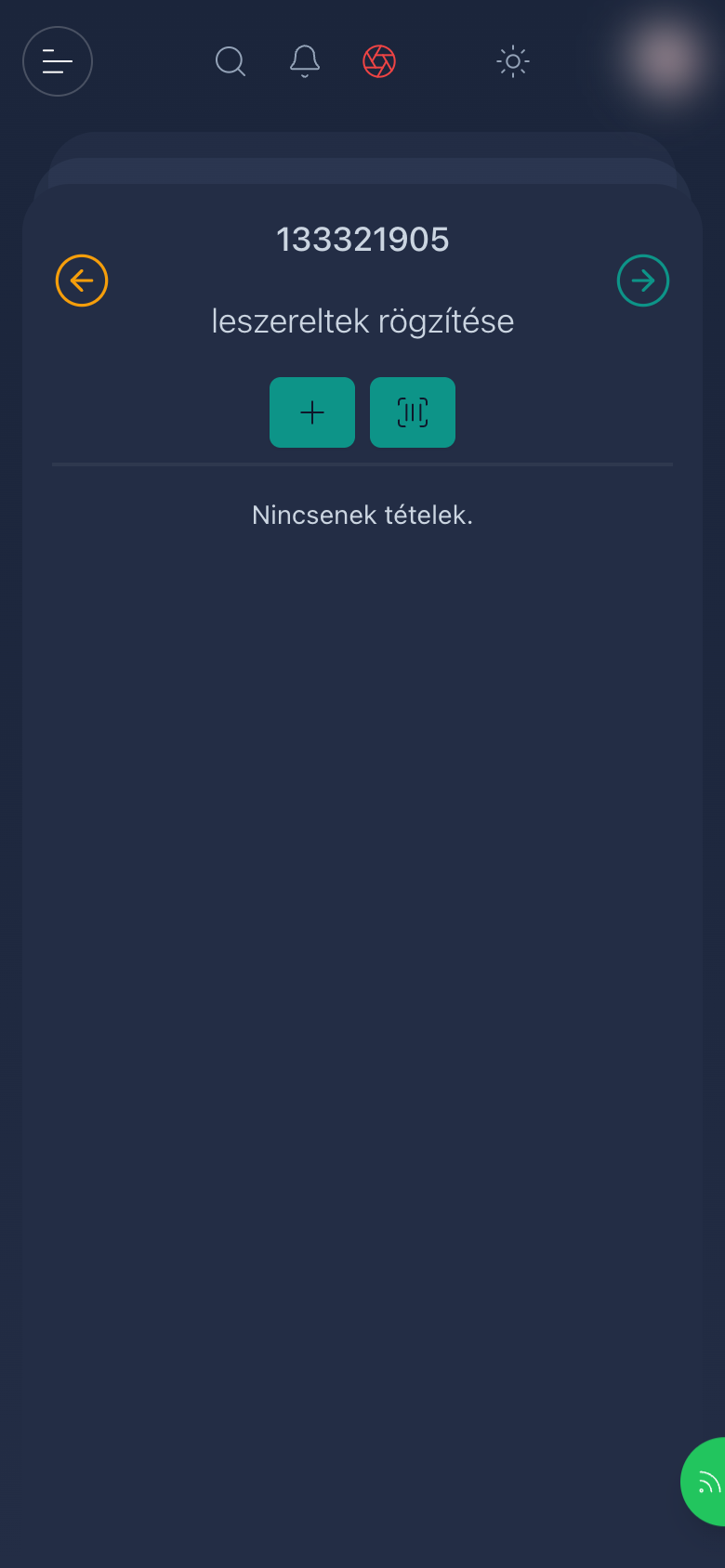
Task: Add a new item with plus button
Action: (x=312, y=412)
